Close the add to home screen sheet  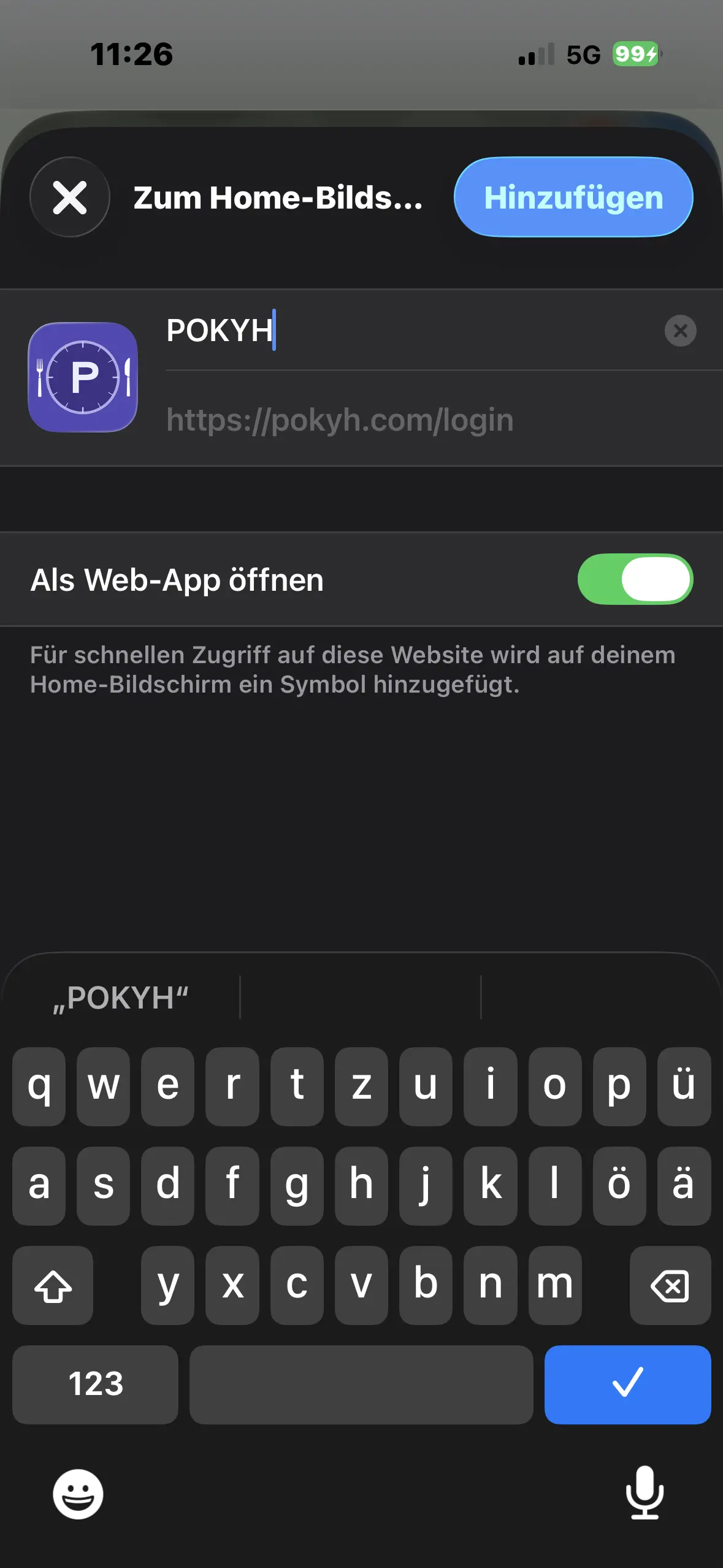(70, 198)
